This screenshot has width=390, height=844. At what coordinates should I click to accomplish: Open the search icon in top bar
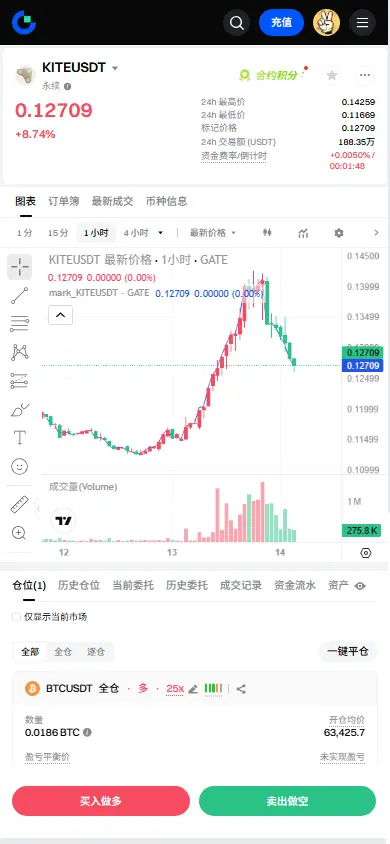pos(237,23)
